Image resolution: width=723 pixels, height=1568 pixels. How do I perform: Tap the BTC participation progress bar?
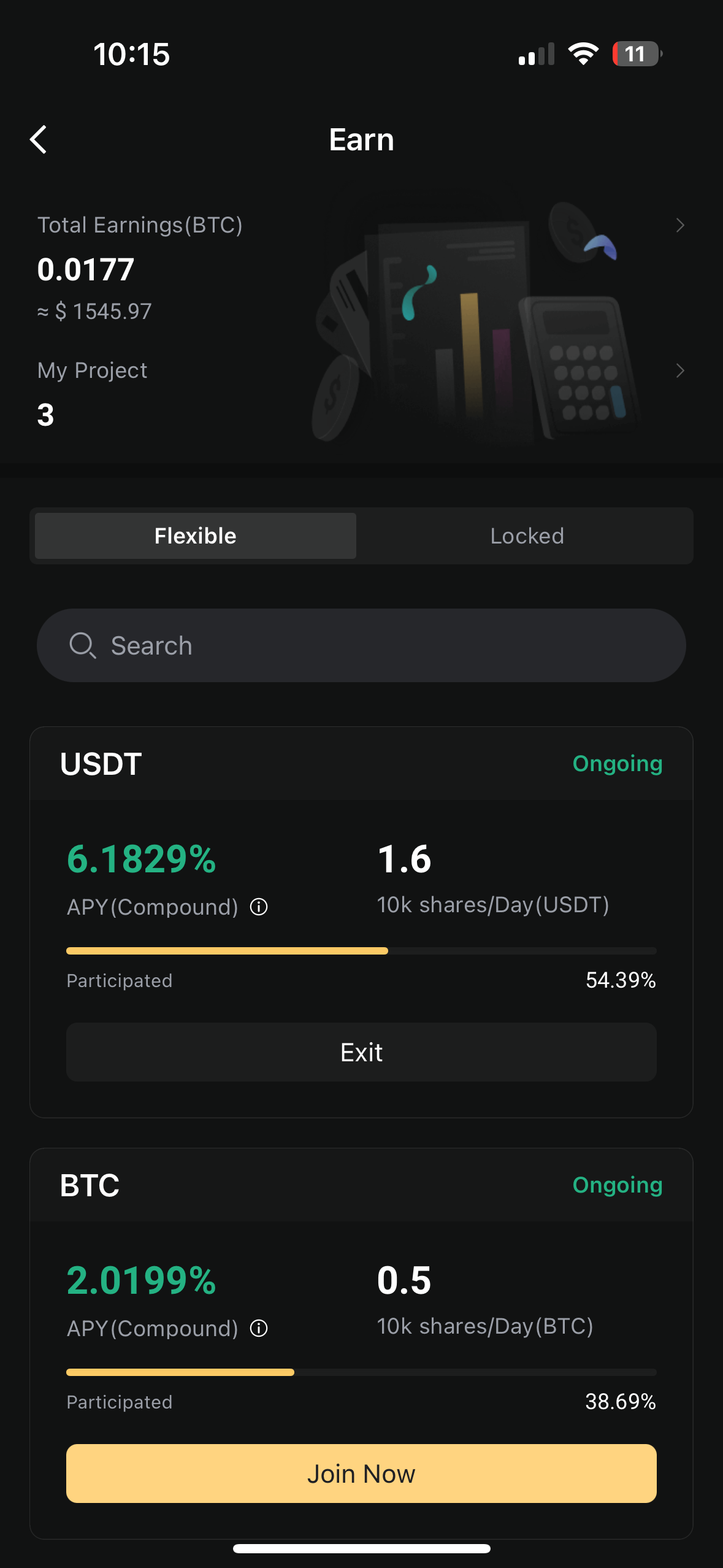pos(361,1372)
